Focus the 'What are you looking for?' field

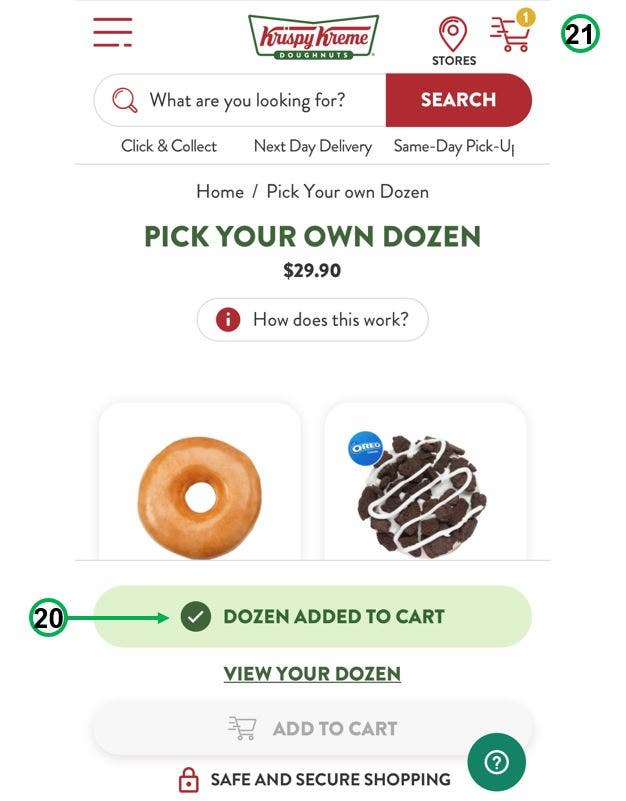tap(250, 100)
